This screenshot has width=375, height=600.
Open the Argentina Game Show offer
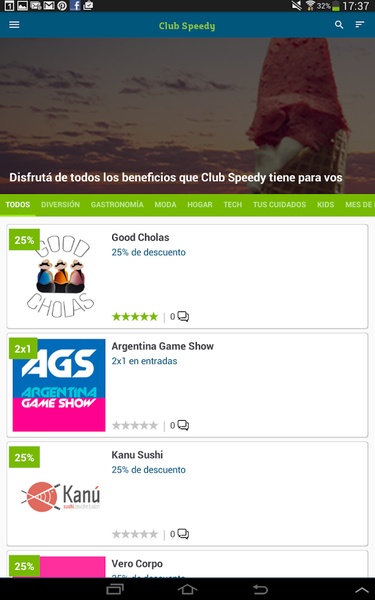pyautogui.click(x=188, y=385)
